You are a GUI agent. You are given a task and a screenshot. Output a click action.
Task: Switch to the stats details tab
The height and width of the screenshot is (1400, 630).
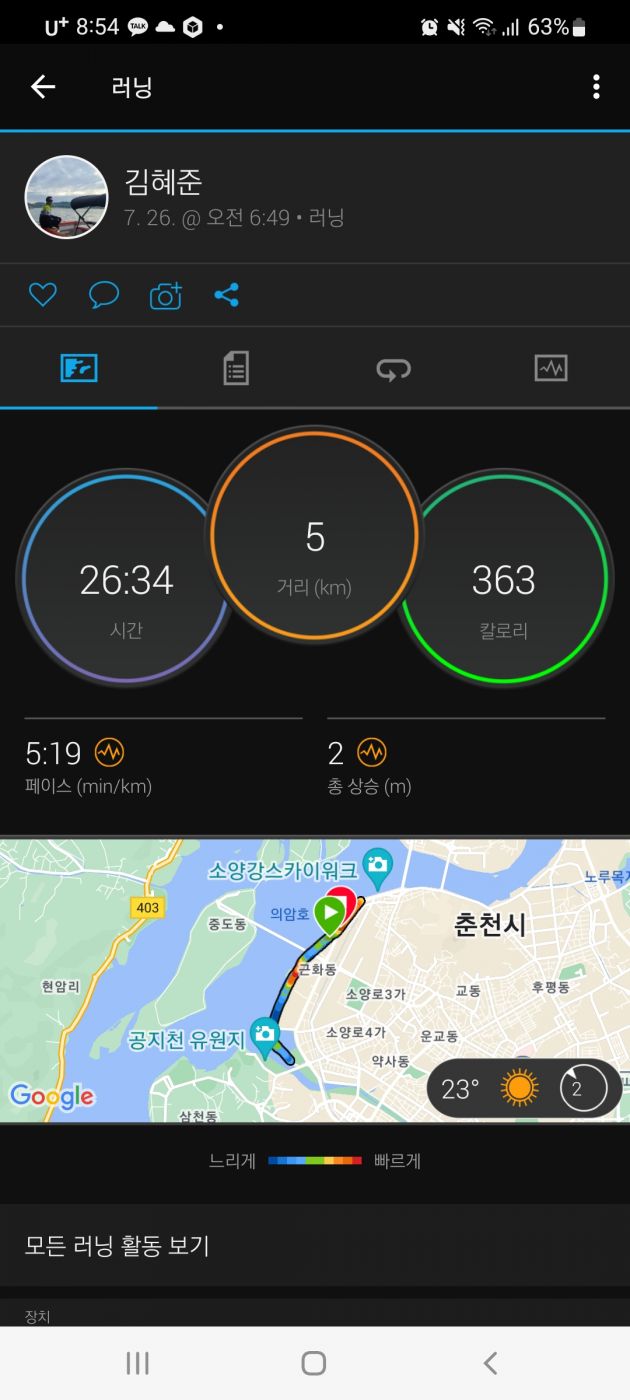pyautogui.click(x=236, y=369)
